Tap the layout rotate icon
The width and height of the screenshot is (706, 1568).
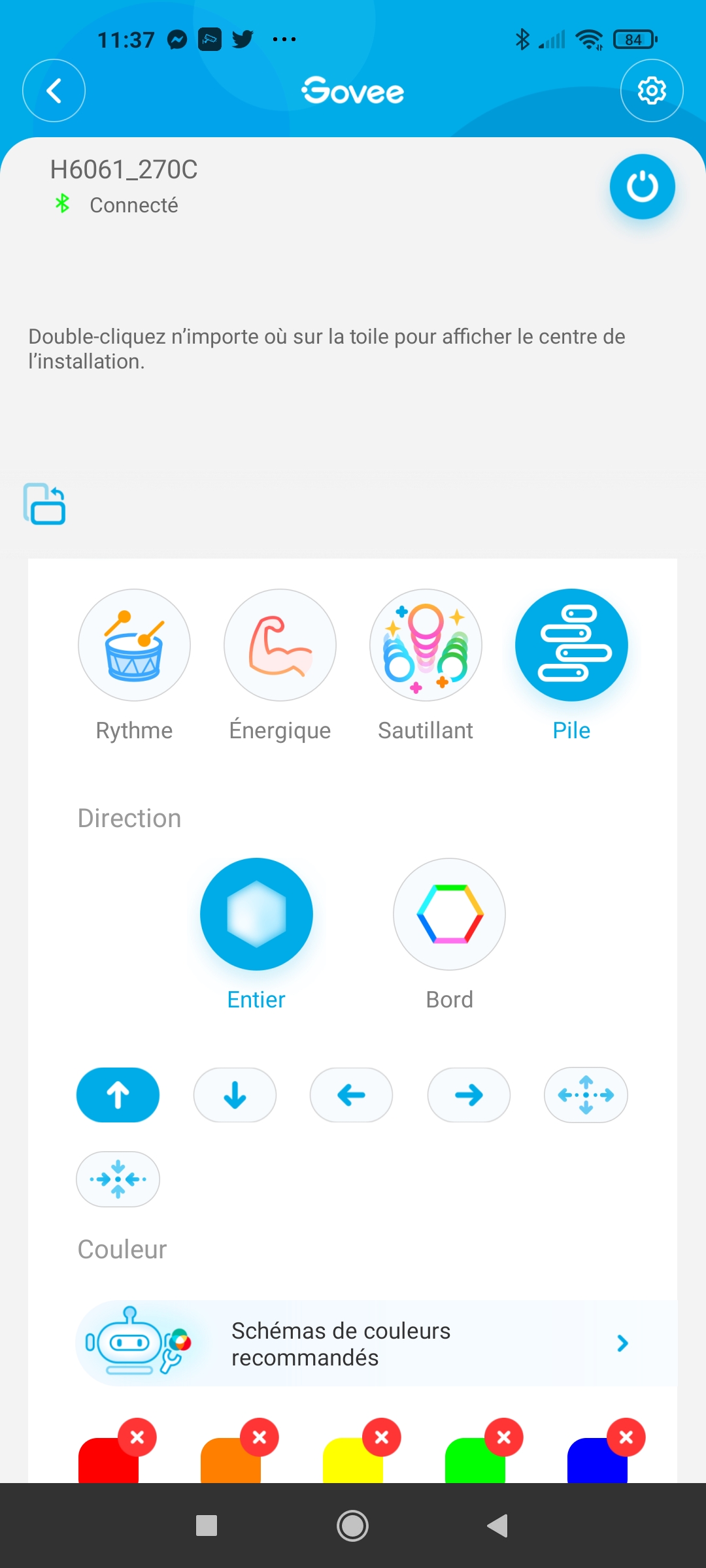point(44,504)
